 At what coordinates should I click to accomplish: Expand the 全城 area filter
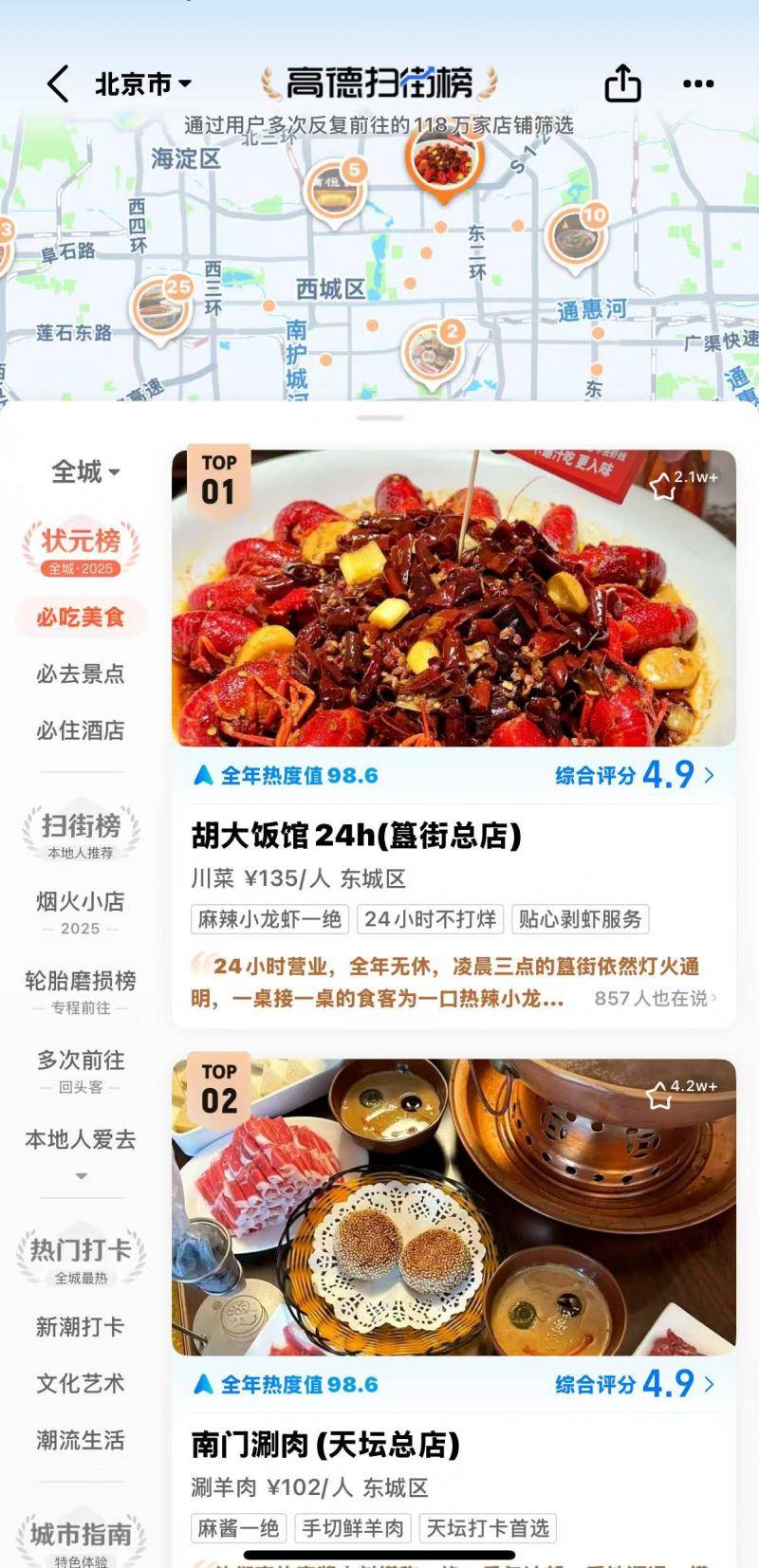(x=85, y=471)
